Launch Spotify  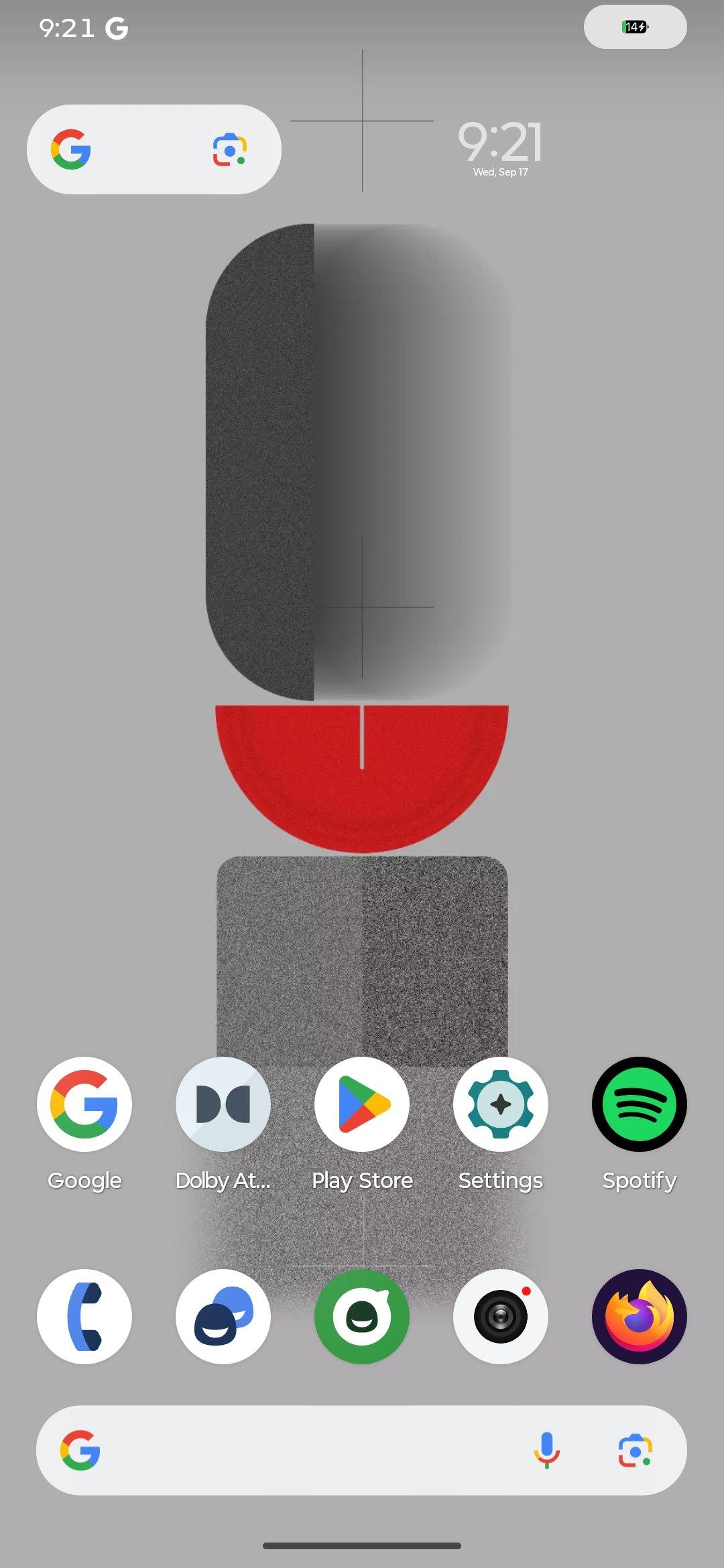pos(640,1104)
